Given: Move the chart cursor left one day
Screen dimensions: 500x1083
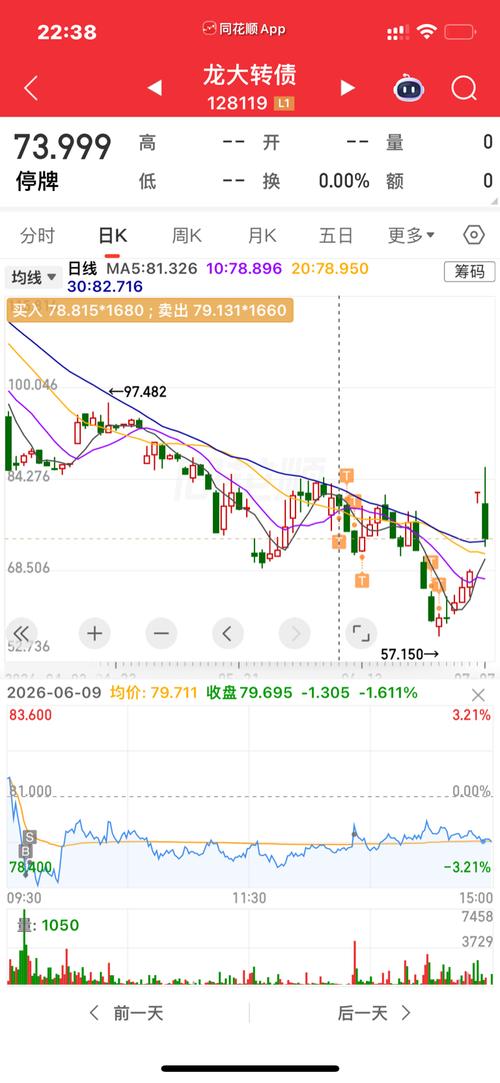Looking at the screenshot, I should point(228,633).
